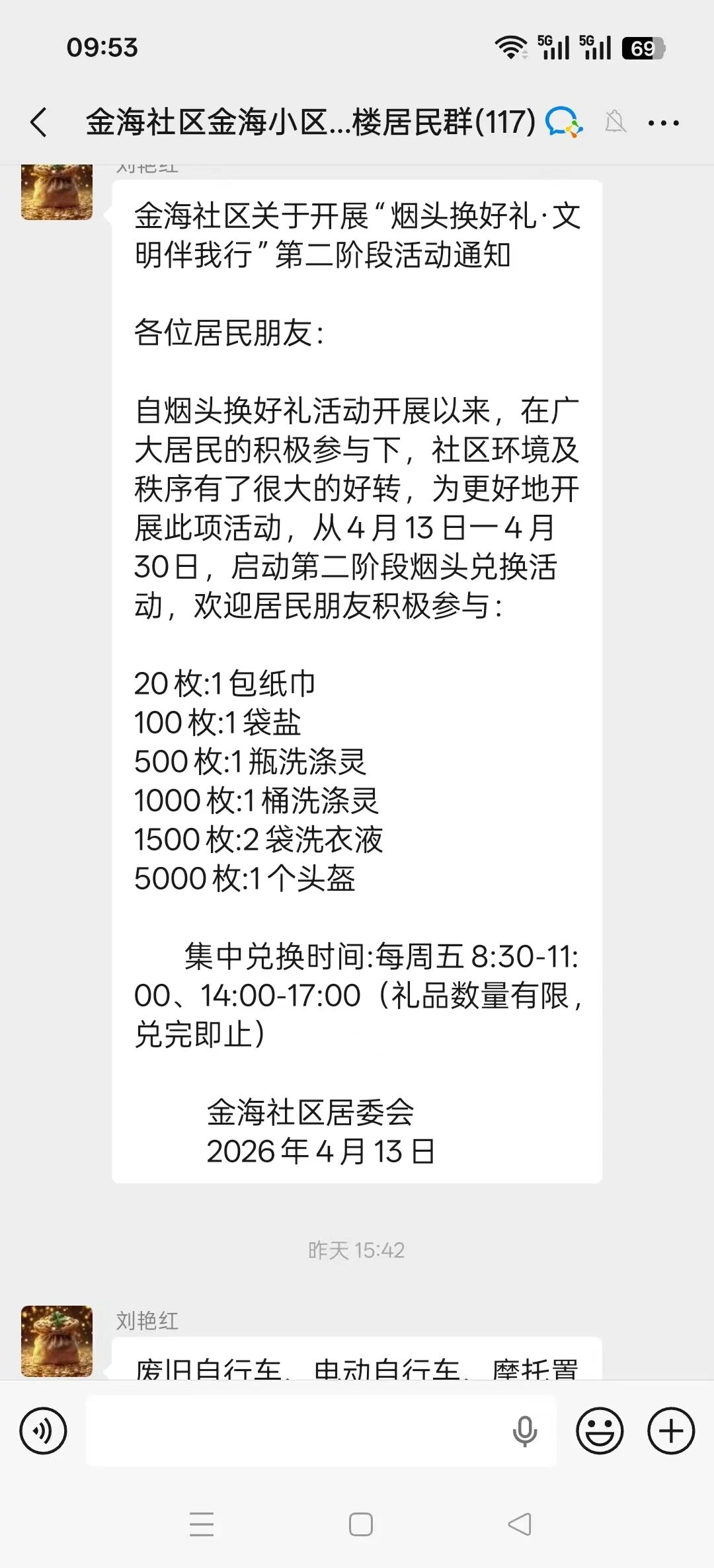Open the emoji picker

click(x=600, y=1431)
